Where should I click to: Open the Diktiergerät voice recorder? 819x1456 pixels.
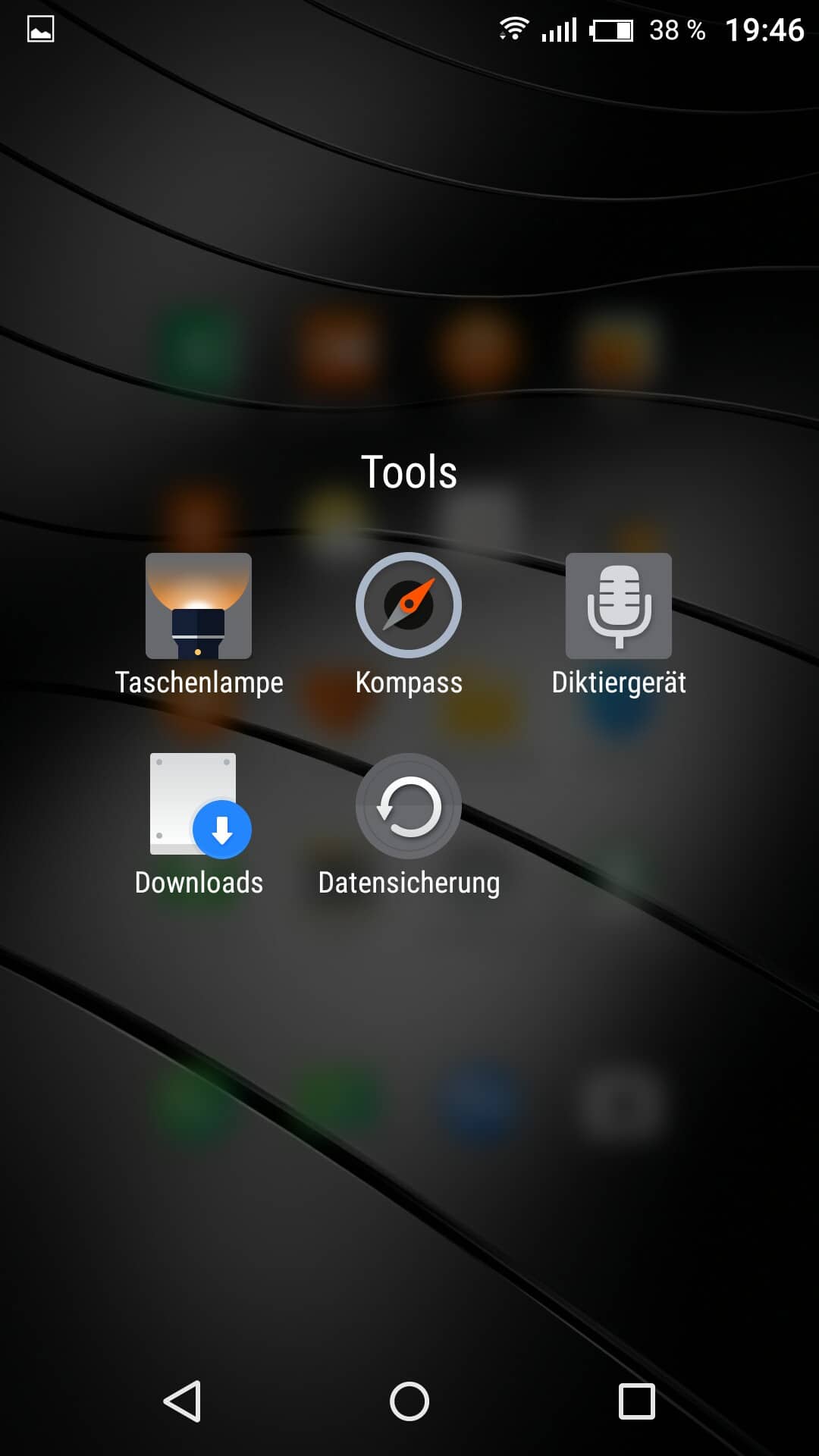coord(619,606)
